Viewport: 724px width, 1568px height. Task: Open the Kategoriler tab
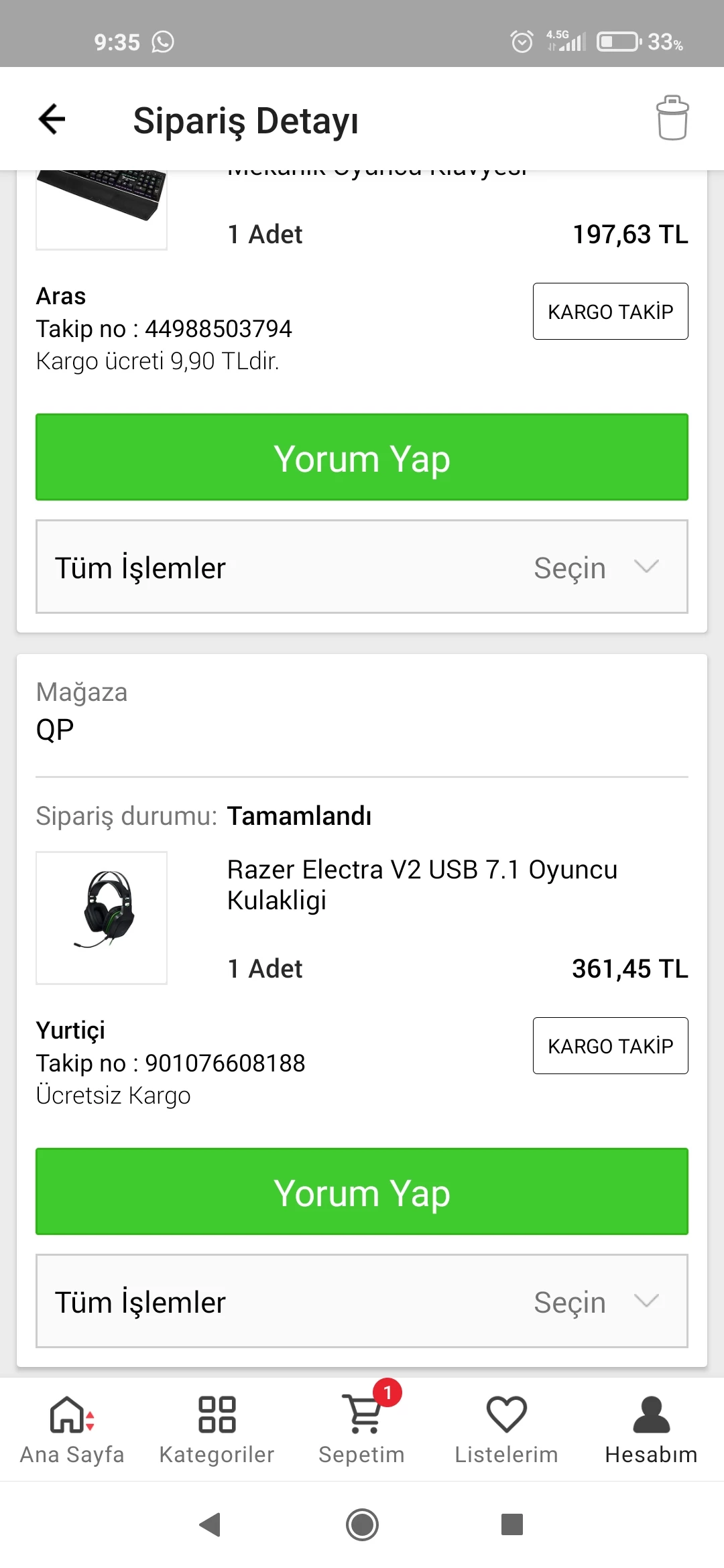pos(217,1429)
